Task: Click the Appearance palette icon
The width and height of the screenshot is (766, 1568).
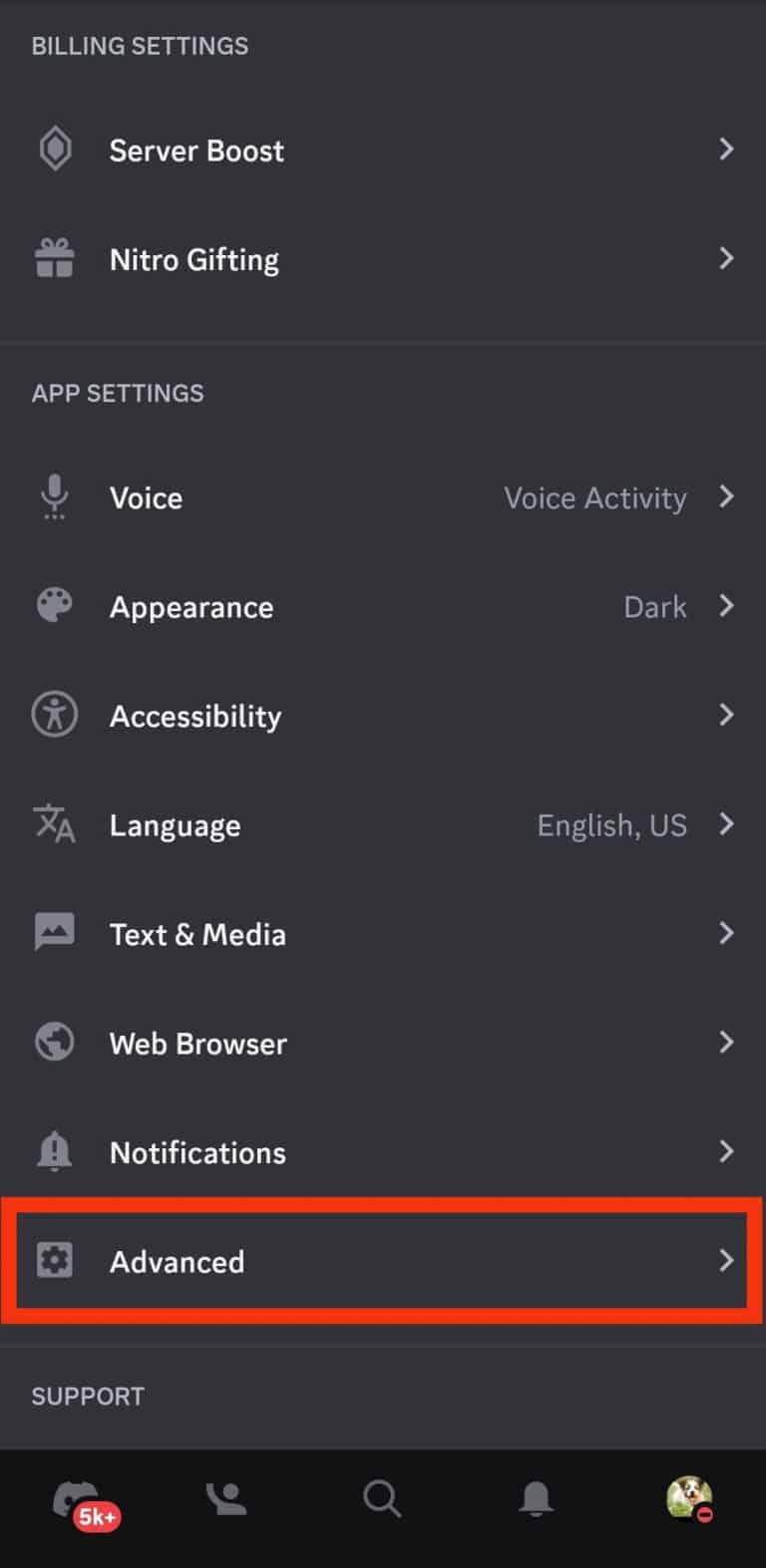Action: (x=54, y=606)
